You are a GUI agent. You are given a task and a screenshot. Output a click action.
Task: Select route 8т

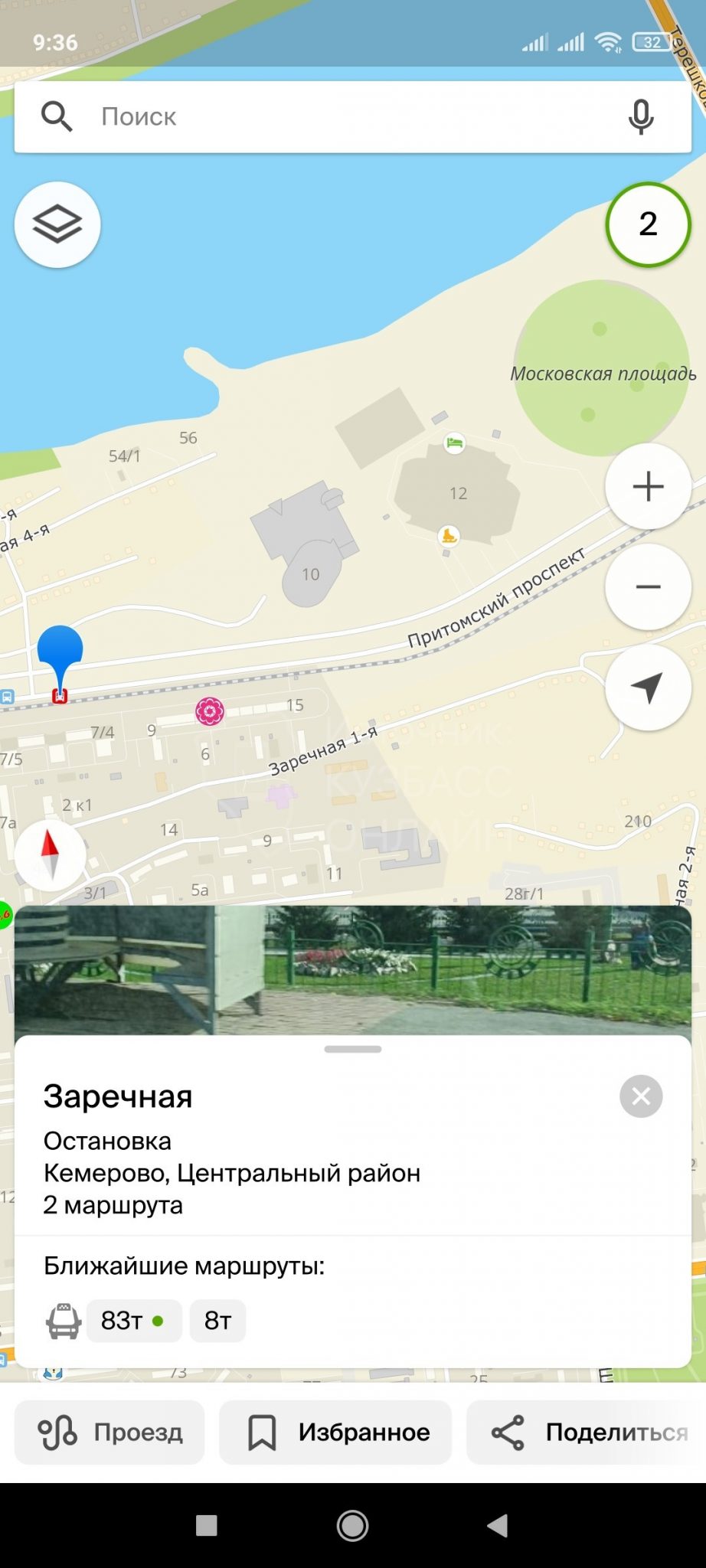click(217, 1321)
